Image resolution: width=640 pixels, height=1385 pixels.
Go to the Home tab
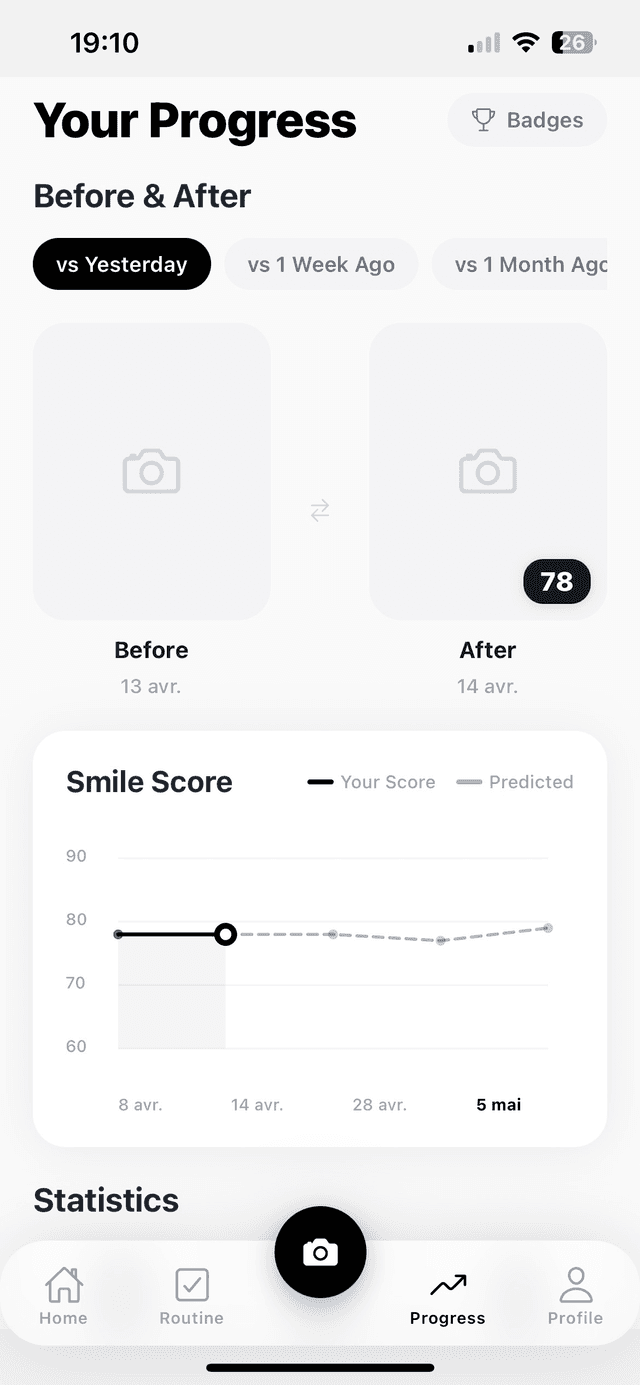(x=63, y=1296)
